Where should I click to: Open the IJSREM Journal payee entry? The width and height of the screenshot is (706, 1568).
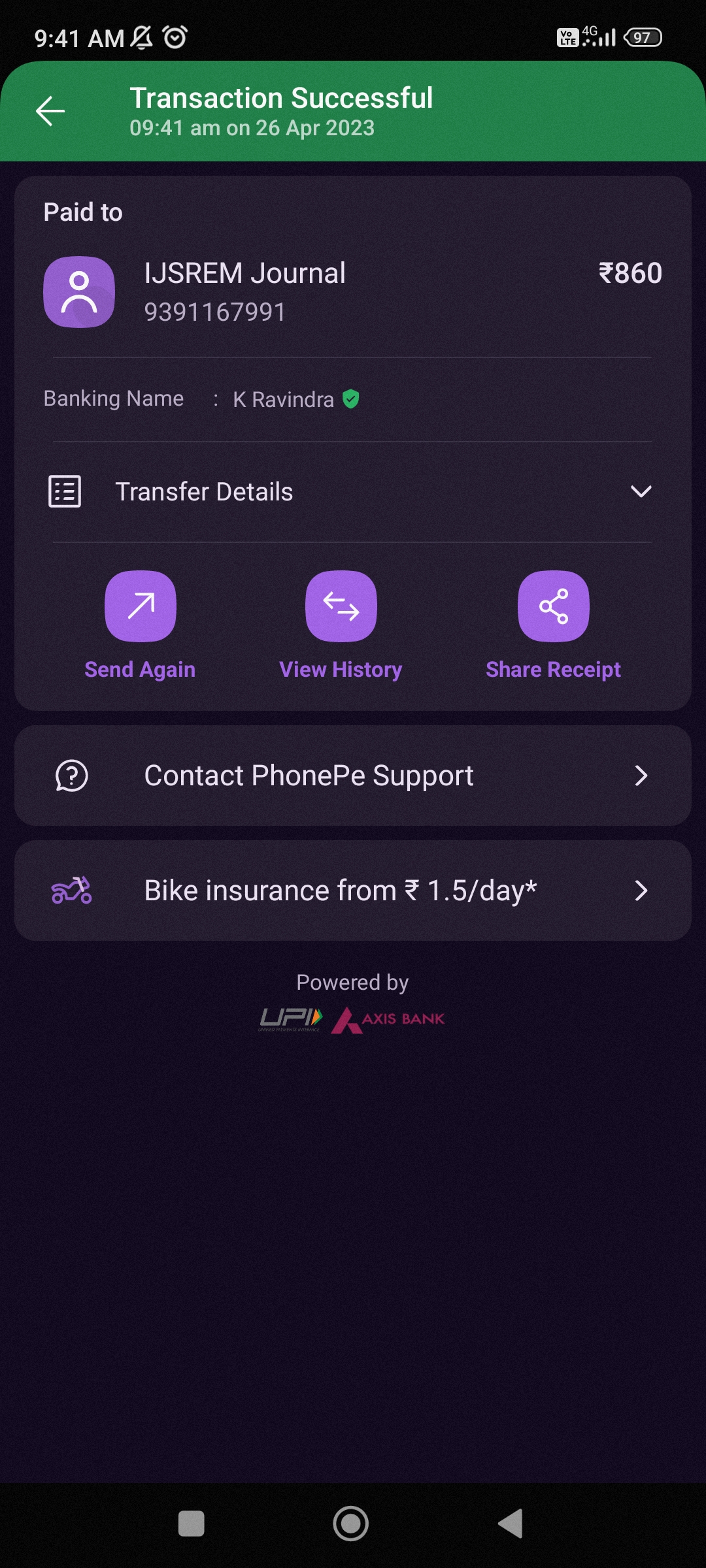(x=244, y=291)
